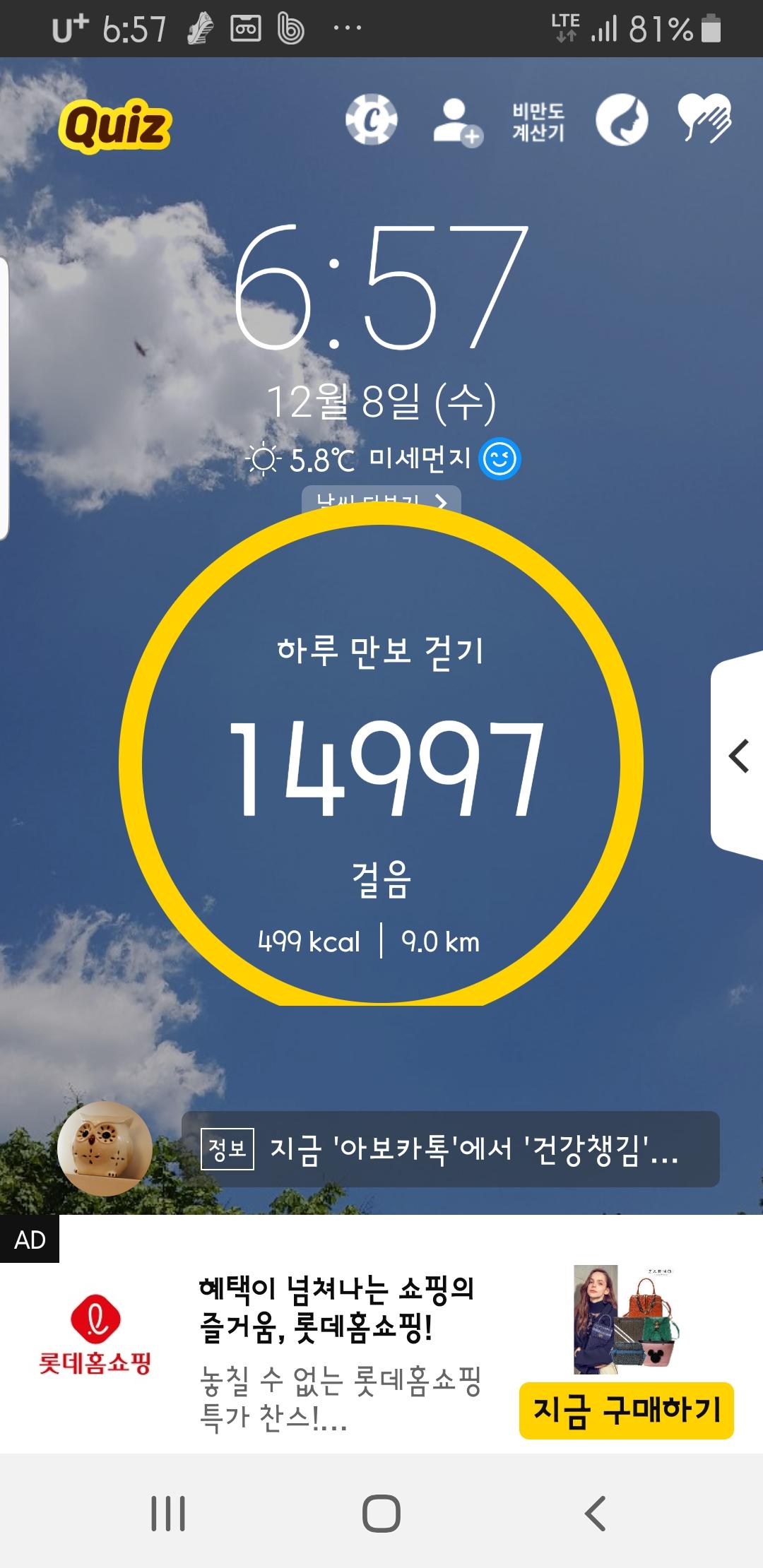The image size is (763, 1568).
Task: Open the cash coin icon
Action: pos(372,120)
